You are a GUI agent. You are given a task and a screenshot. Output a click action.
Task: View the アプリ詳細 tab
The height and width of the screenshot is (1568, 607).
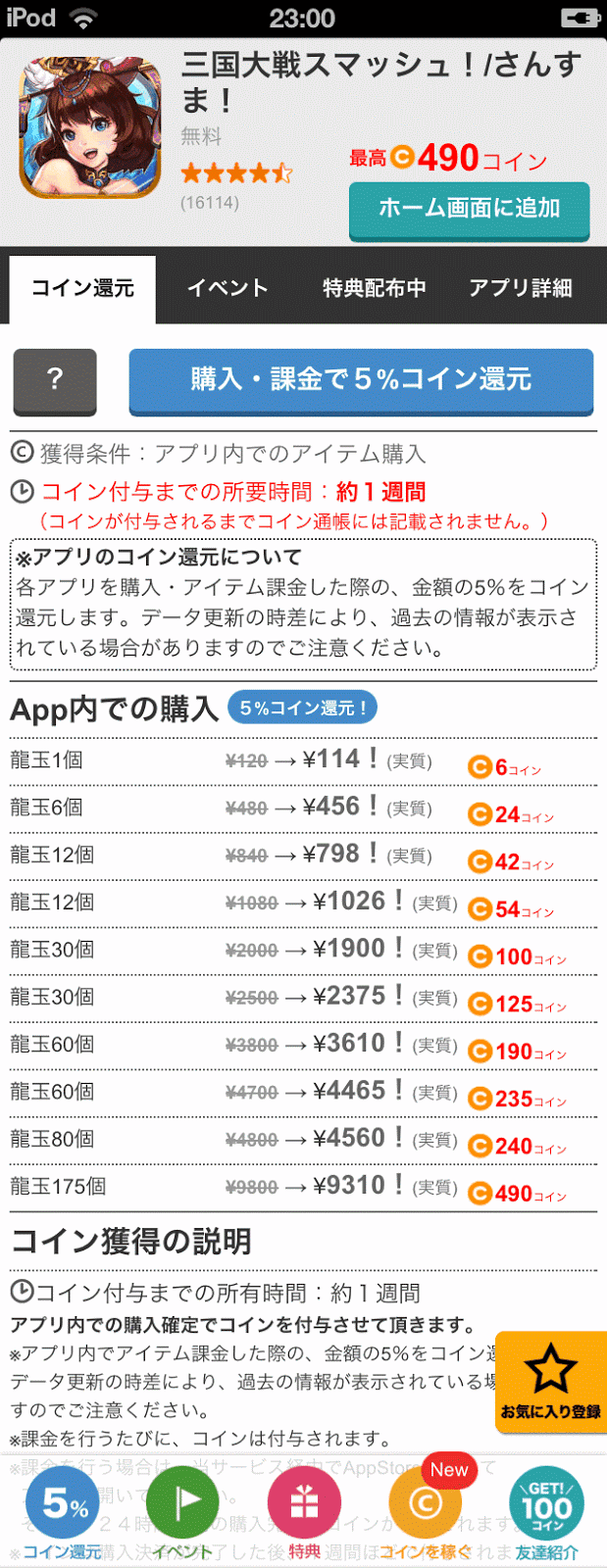pyautogui.click(x=520, y=288)
